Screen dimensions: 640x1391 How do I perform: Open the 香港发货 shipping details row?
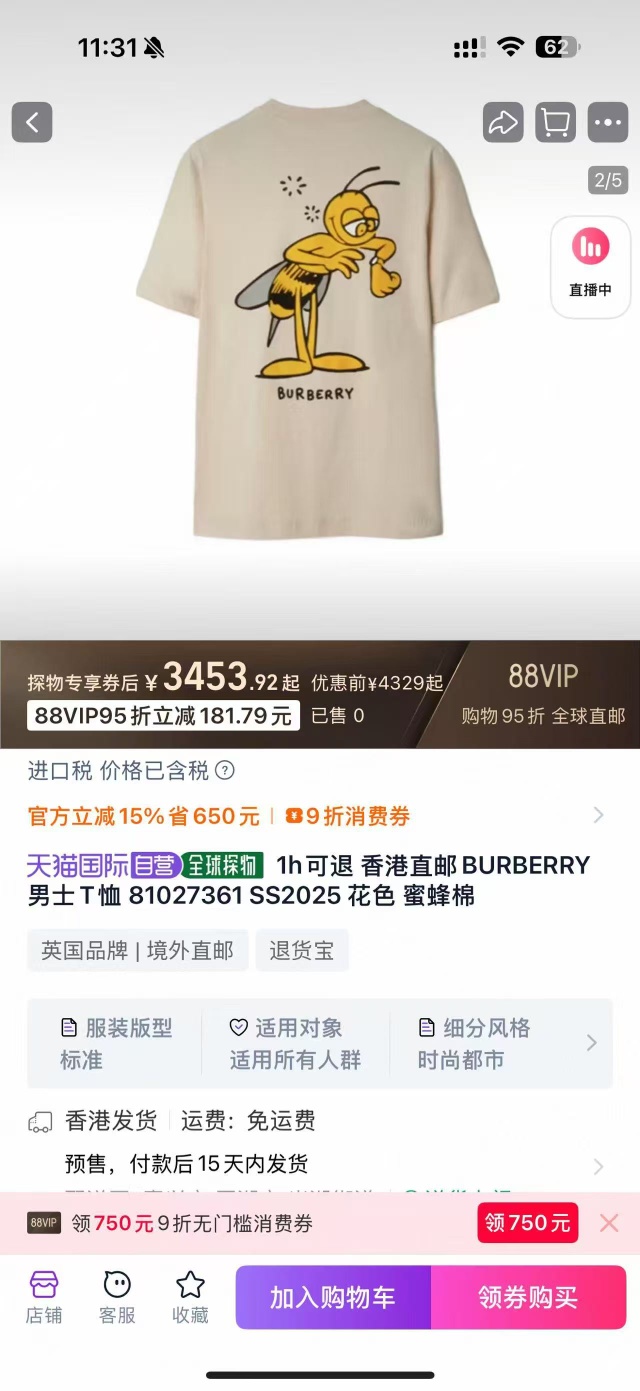coord(598,1166)
